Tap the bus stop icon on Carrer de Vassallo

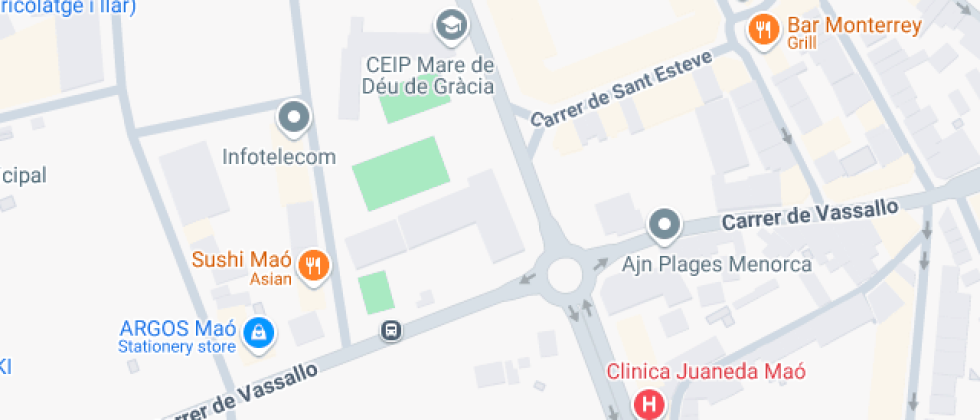(x=392, y=330)
